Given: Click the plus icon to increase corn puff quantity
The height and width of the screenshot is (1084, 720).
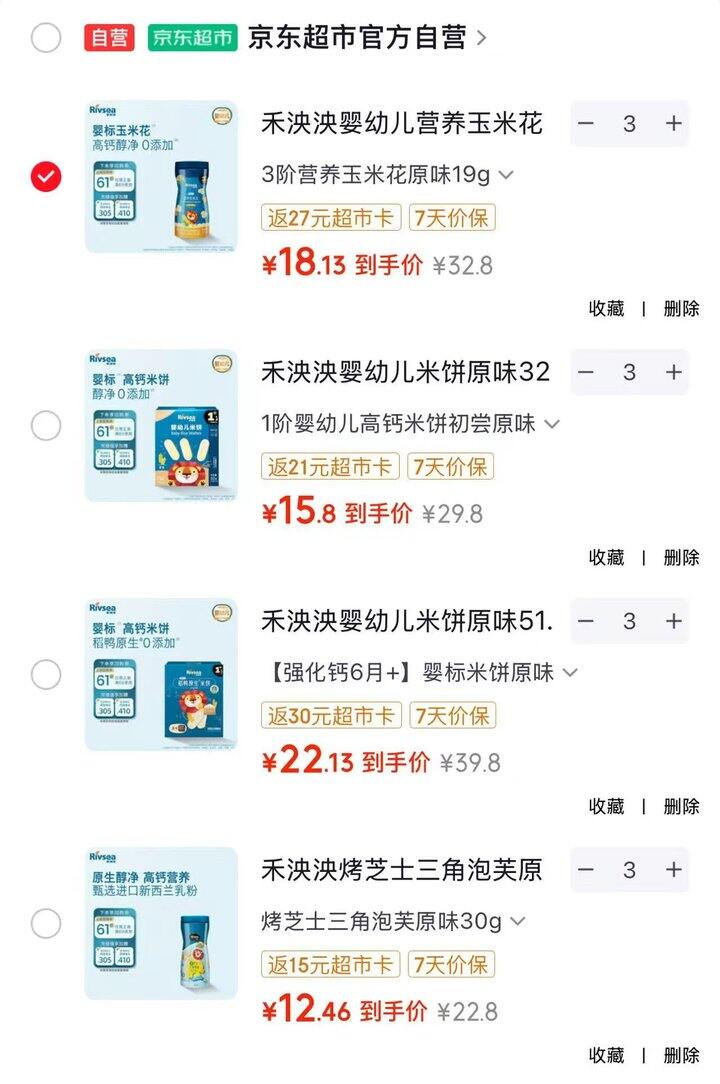Looking at the screenshot, I should [x=675, y=123].
